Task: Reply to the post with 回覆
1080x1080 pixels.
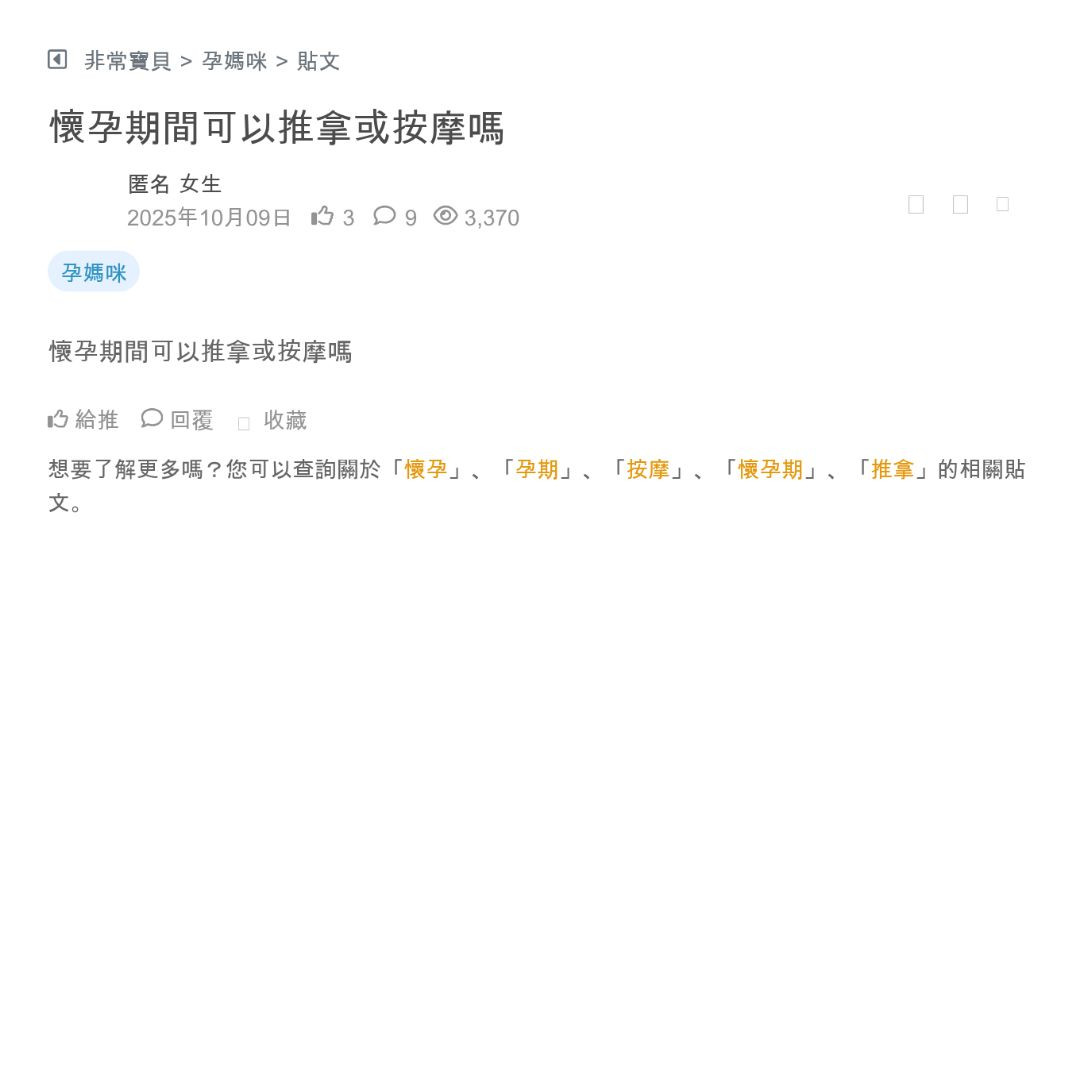Action: (178, 420)
